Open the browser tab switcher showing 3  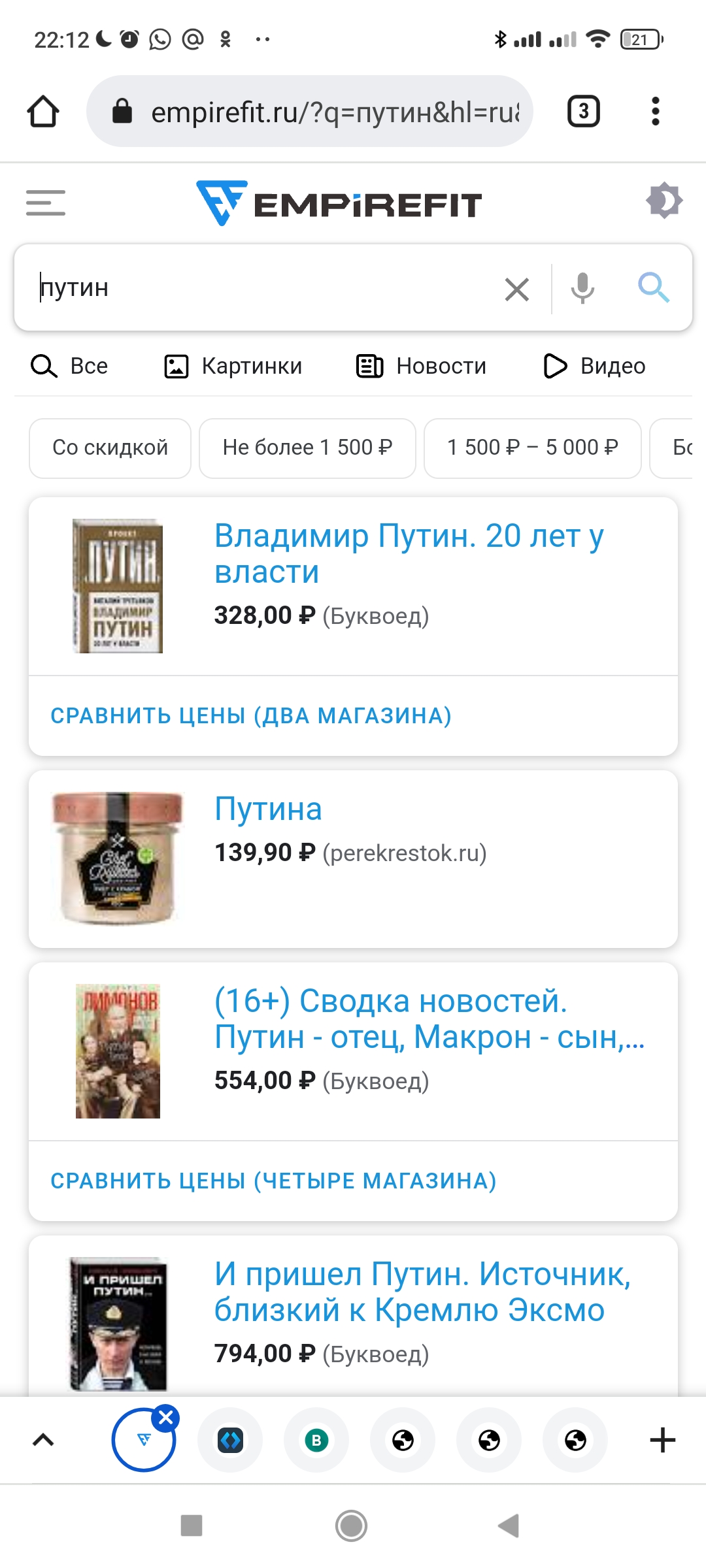583,111
